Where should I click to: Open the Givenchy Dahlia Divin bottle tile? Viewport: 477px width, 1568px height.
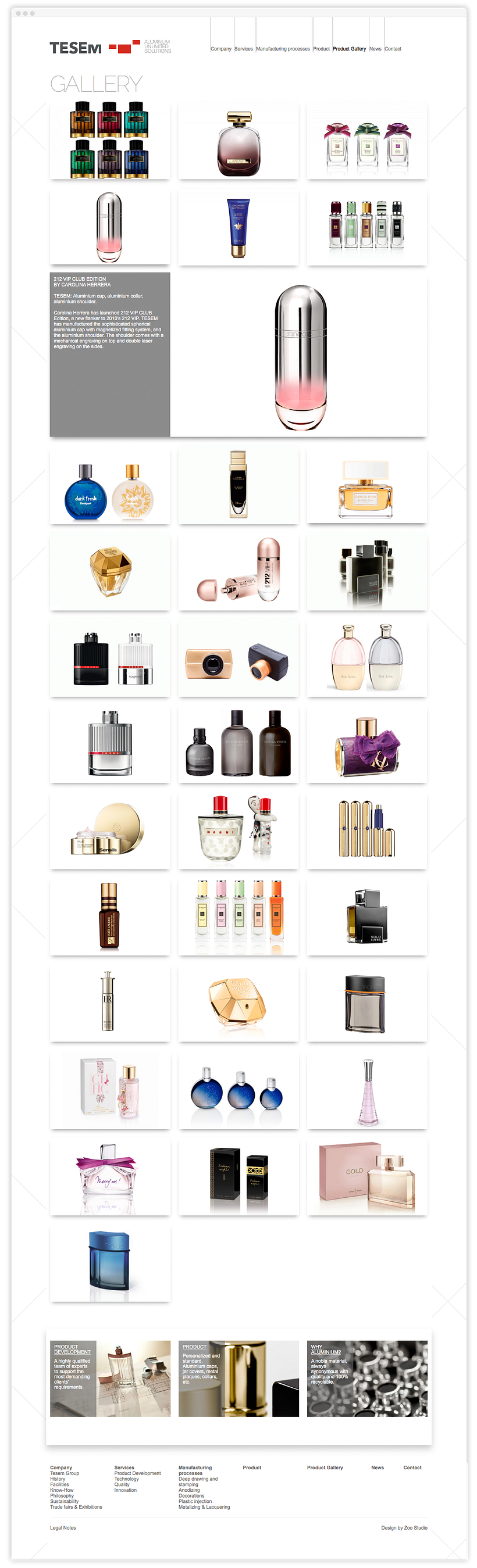366,486
